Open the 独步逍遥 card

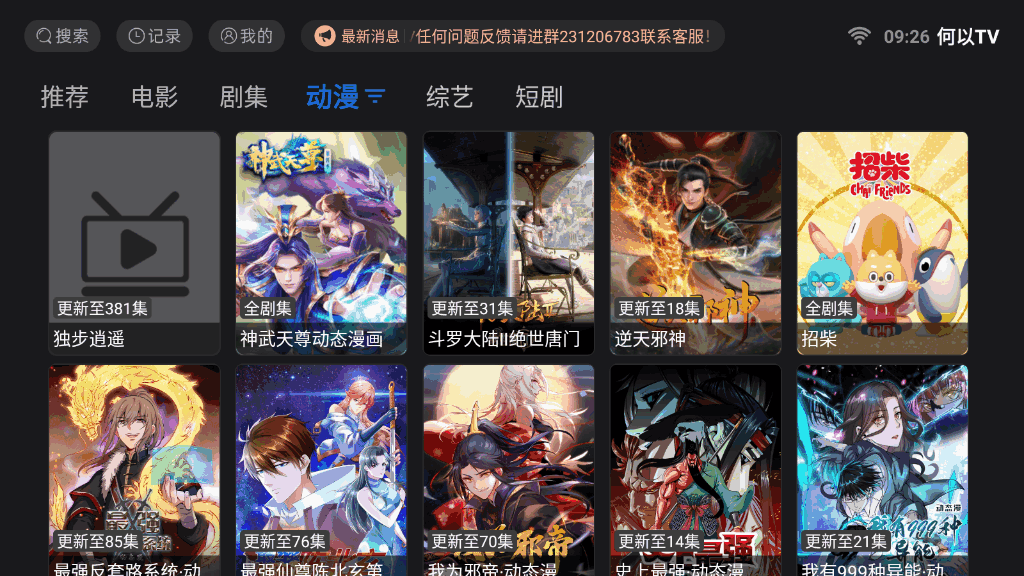[134, 243]
